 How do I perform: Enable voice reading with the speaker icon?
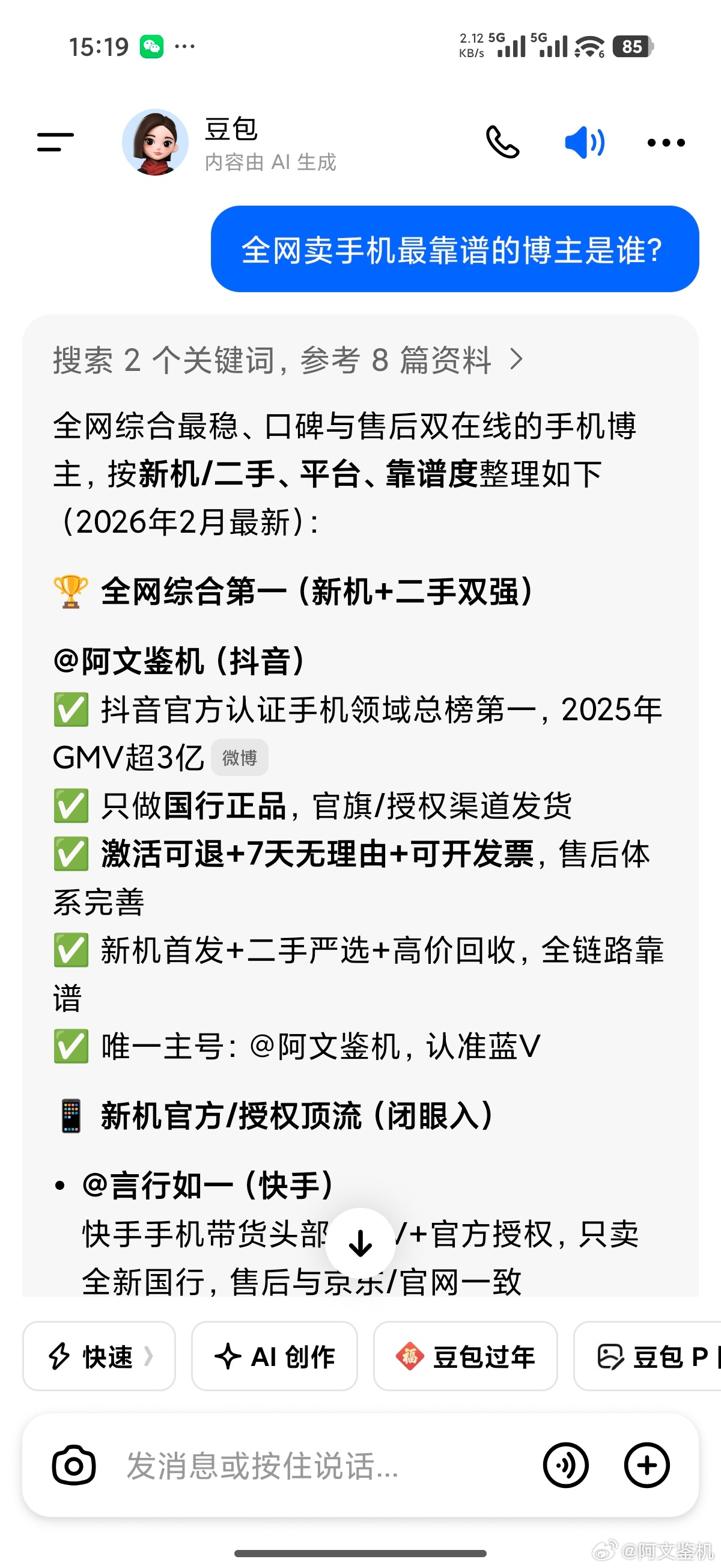point(583,142)
